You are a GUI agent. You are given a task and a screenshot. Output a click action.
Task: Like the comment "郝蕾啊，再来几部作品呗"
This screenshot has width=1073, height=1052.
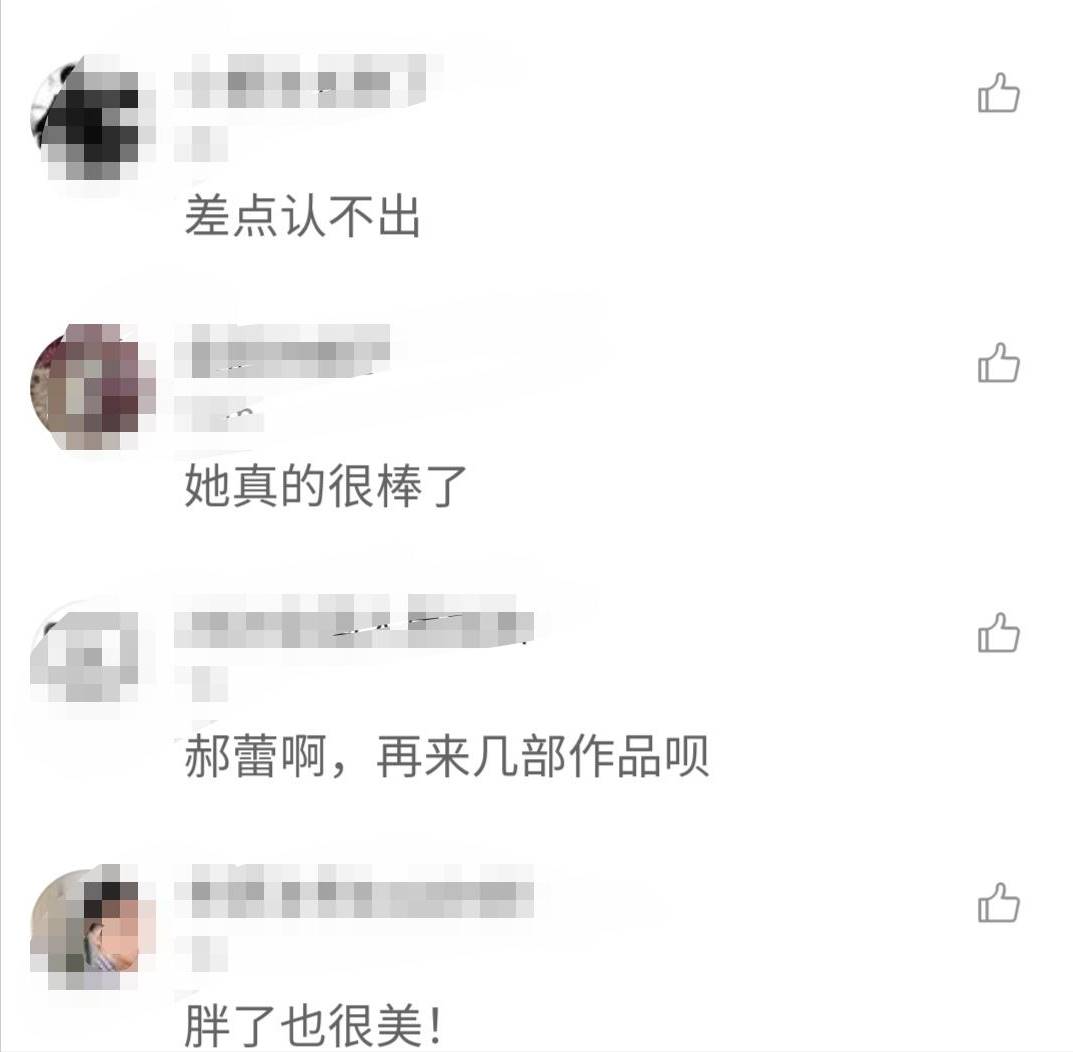998,632
